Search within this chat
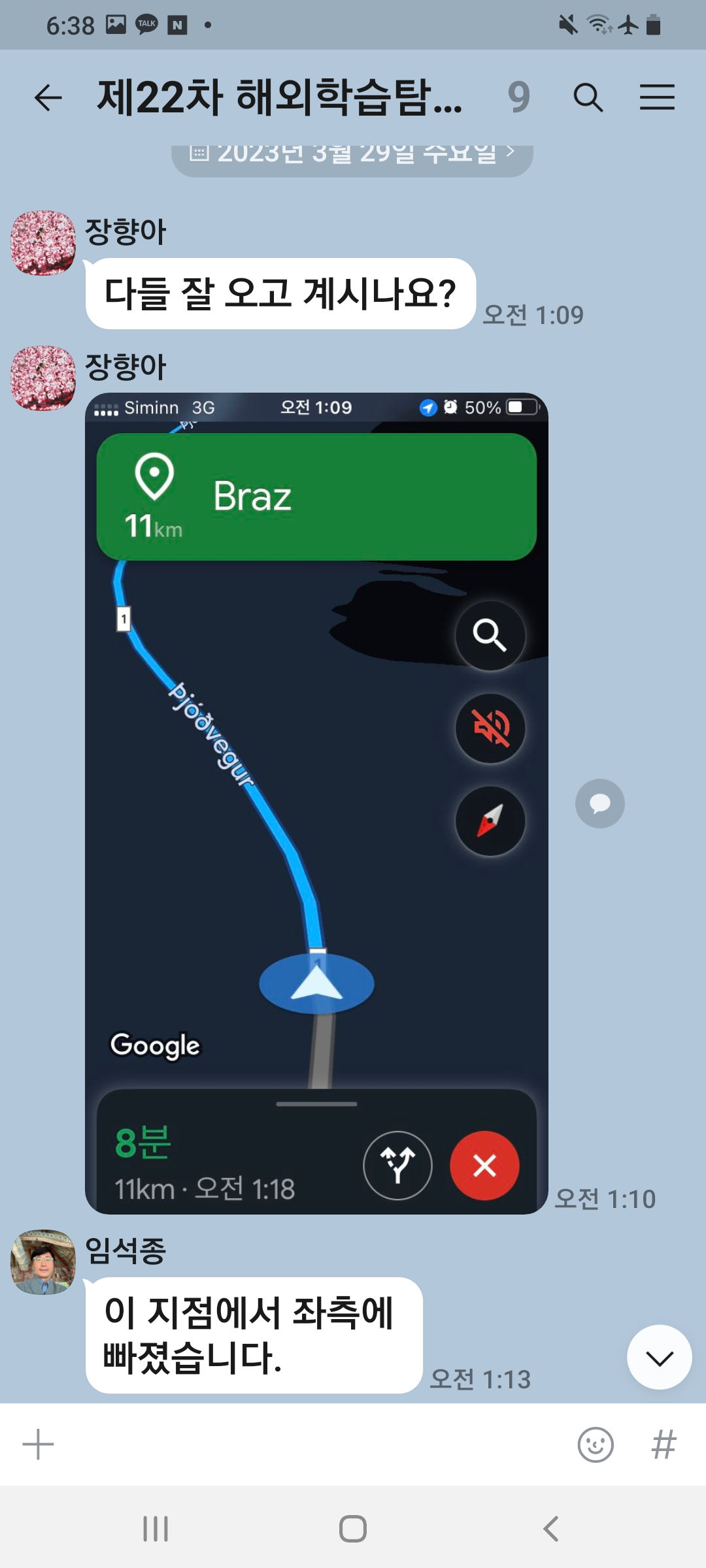Screen dimensions: 706x1568 (x=588, y=98)
